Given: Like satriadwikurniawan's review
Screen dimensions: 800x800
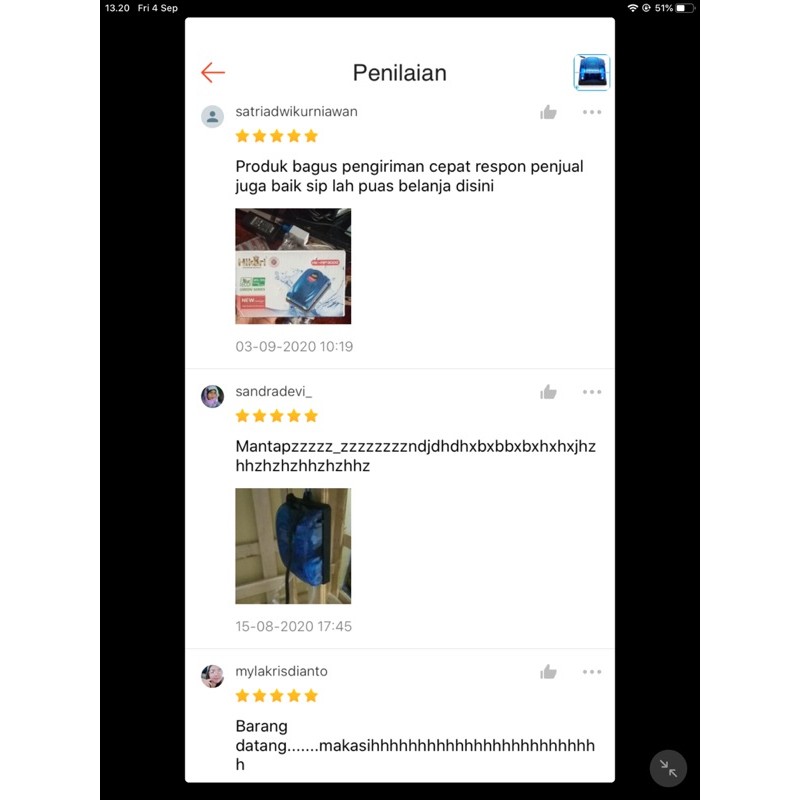Looking at the screenshot, I should point(548,112).
